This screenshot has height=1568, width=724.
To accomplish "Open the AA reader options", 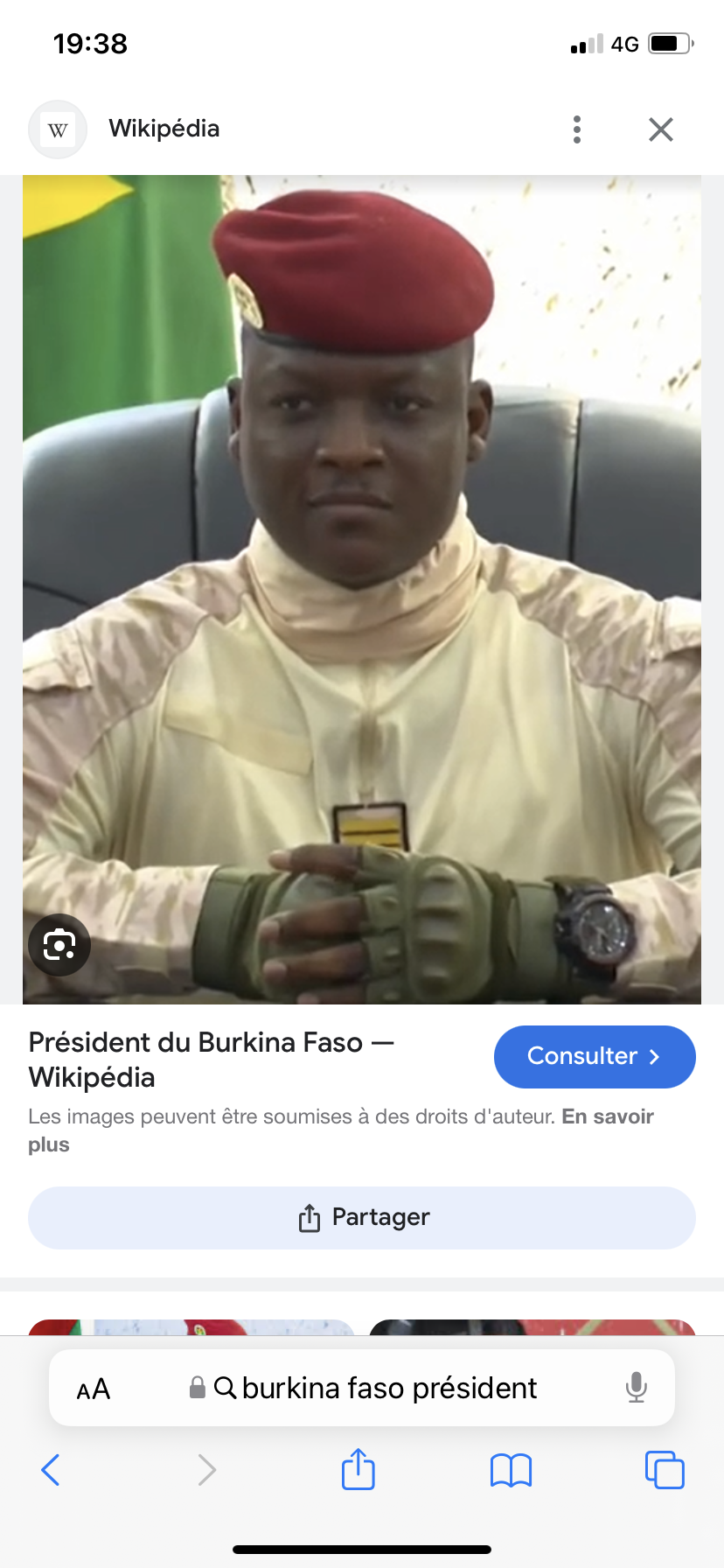I will pyautogui.click(x=93, y=1389).
